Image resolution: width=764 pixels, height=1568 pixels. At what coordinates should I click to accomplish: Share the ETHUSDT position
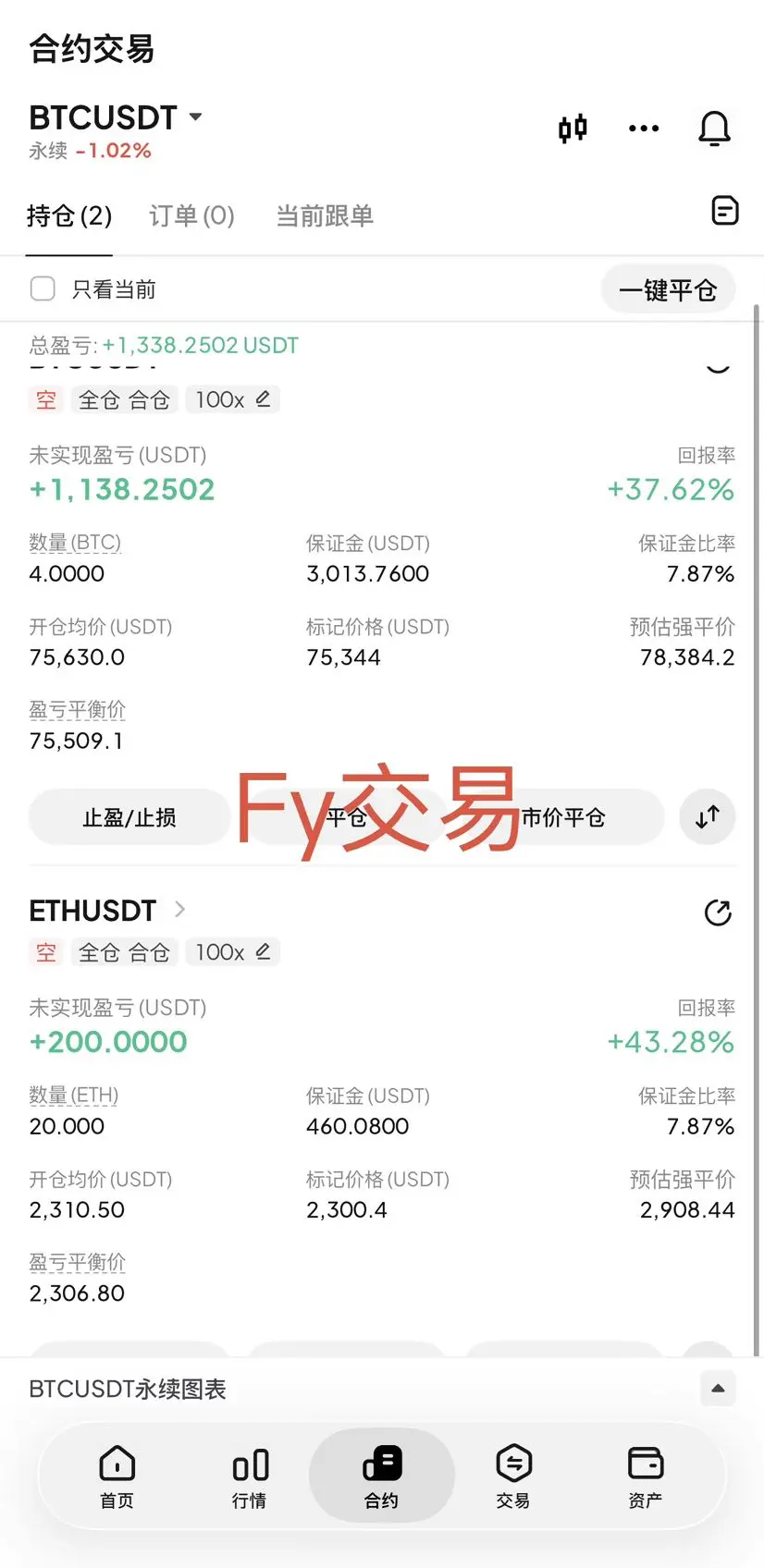(x=718, y=913)
